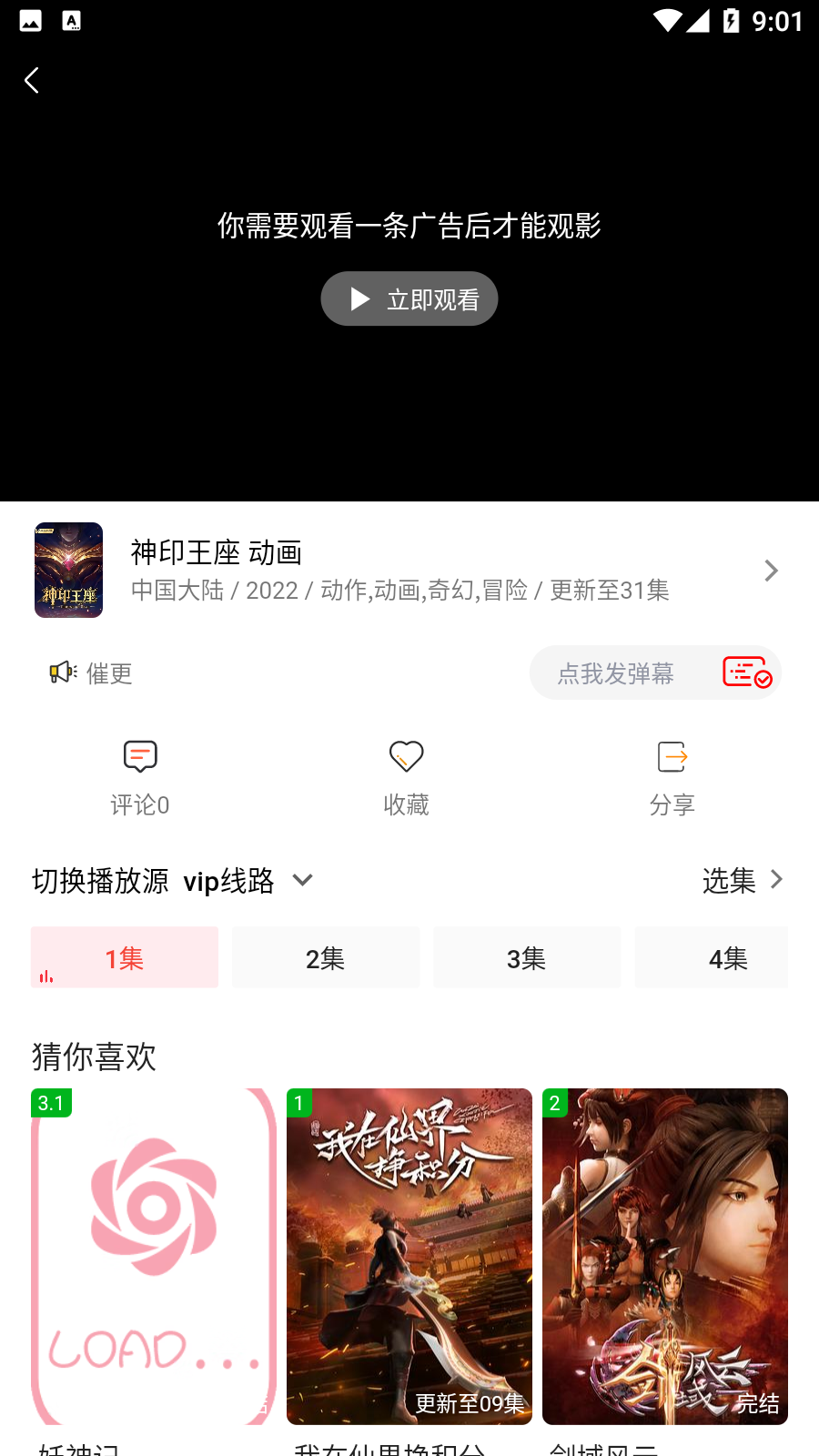The image size is (819, 1456).
Task: Select episode 1集
Action: [x=125, y=957]
